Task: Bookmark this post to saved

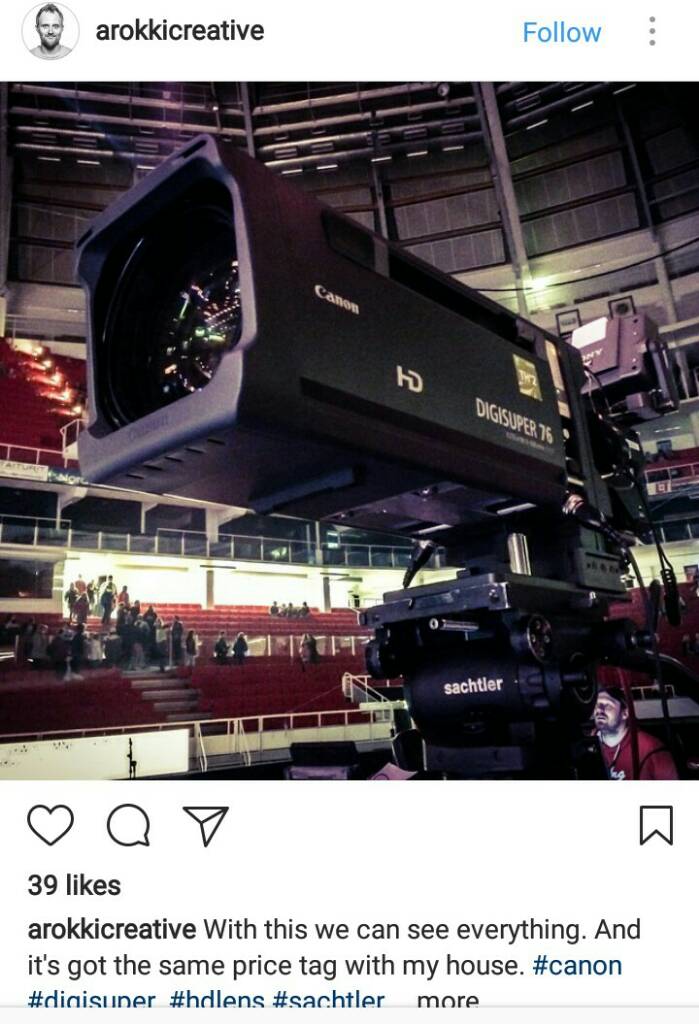Action: (655, 825)
